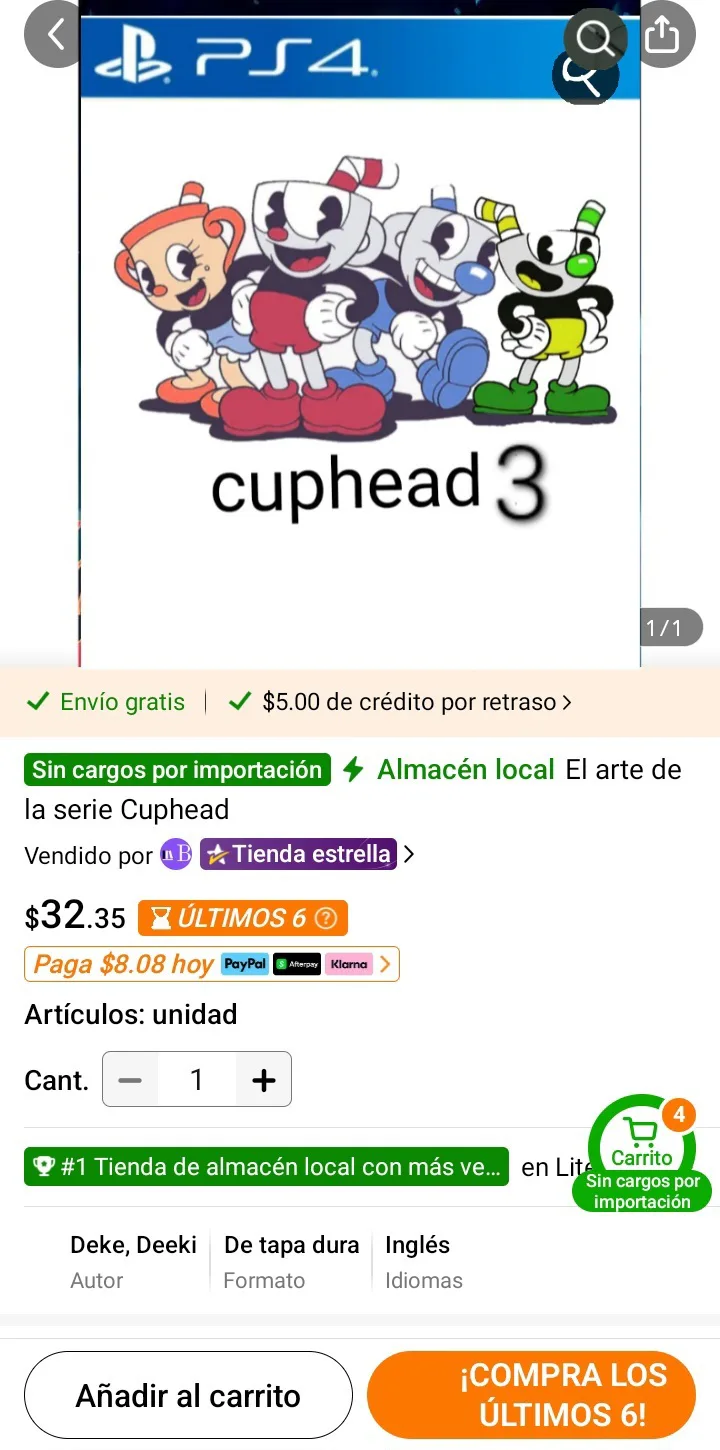This screenshot has height=1450, width=720.
Task: Share this product
Action: tap(662, 36)
